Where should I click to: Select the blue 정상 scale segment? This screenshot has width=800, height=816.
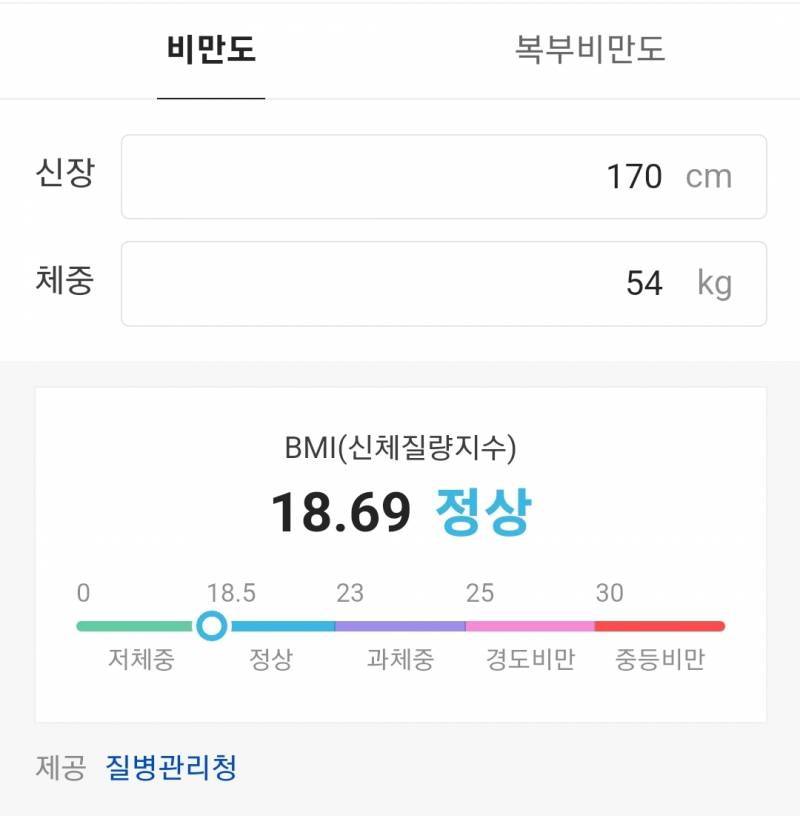coord(280,627)
